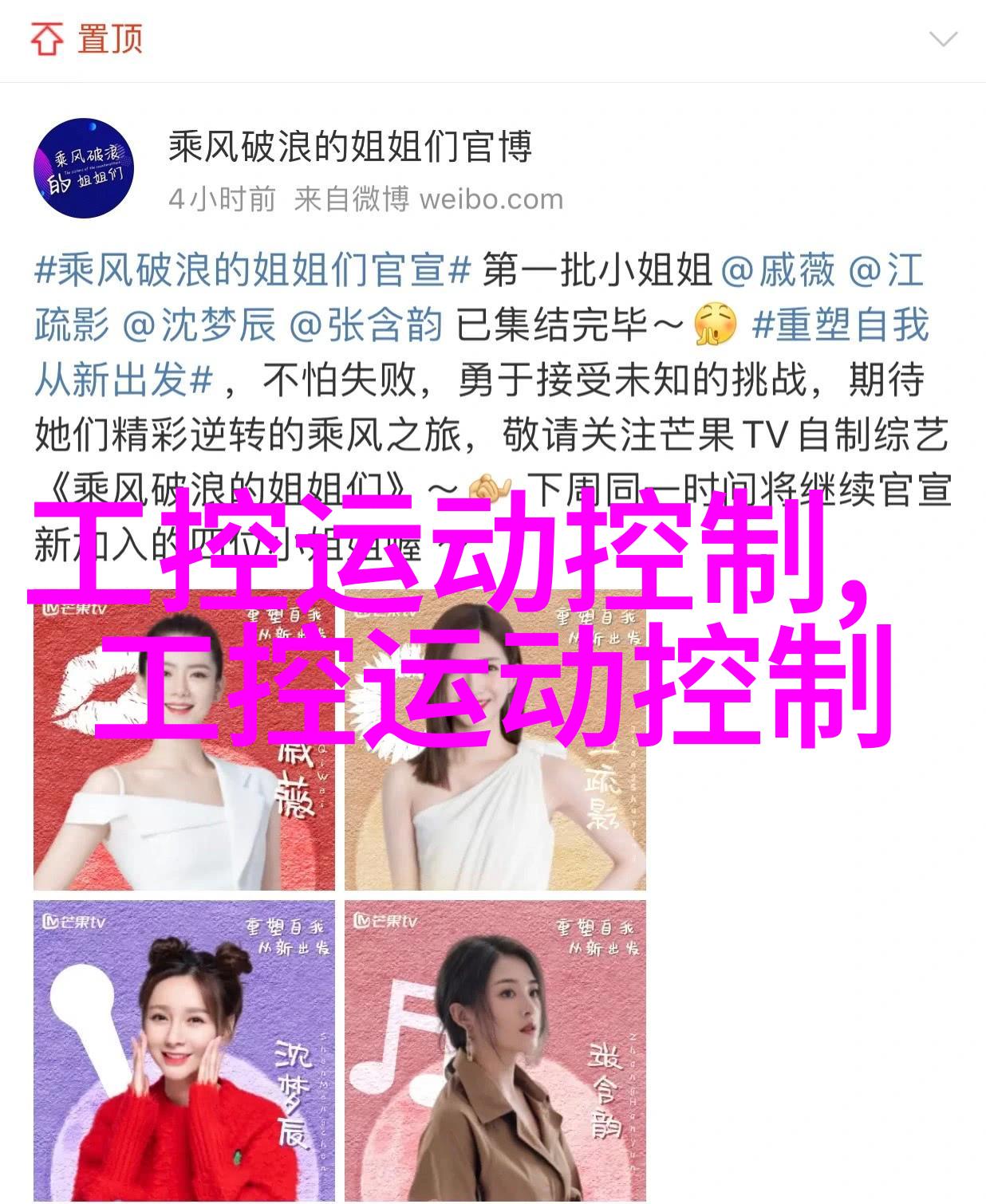
Task: View the 沈梦辰 poster image
Action: pos(183,1050)
